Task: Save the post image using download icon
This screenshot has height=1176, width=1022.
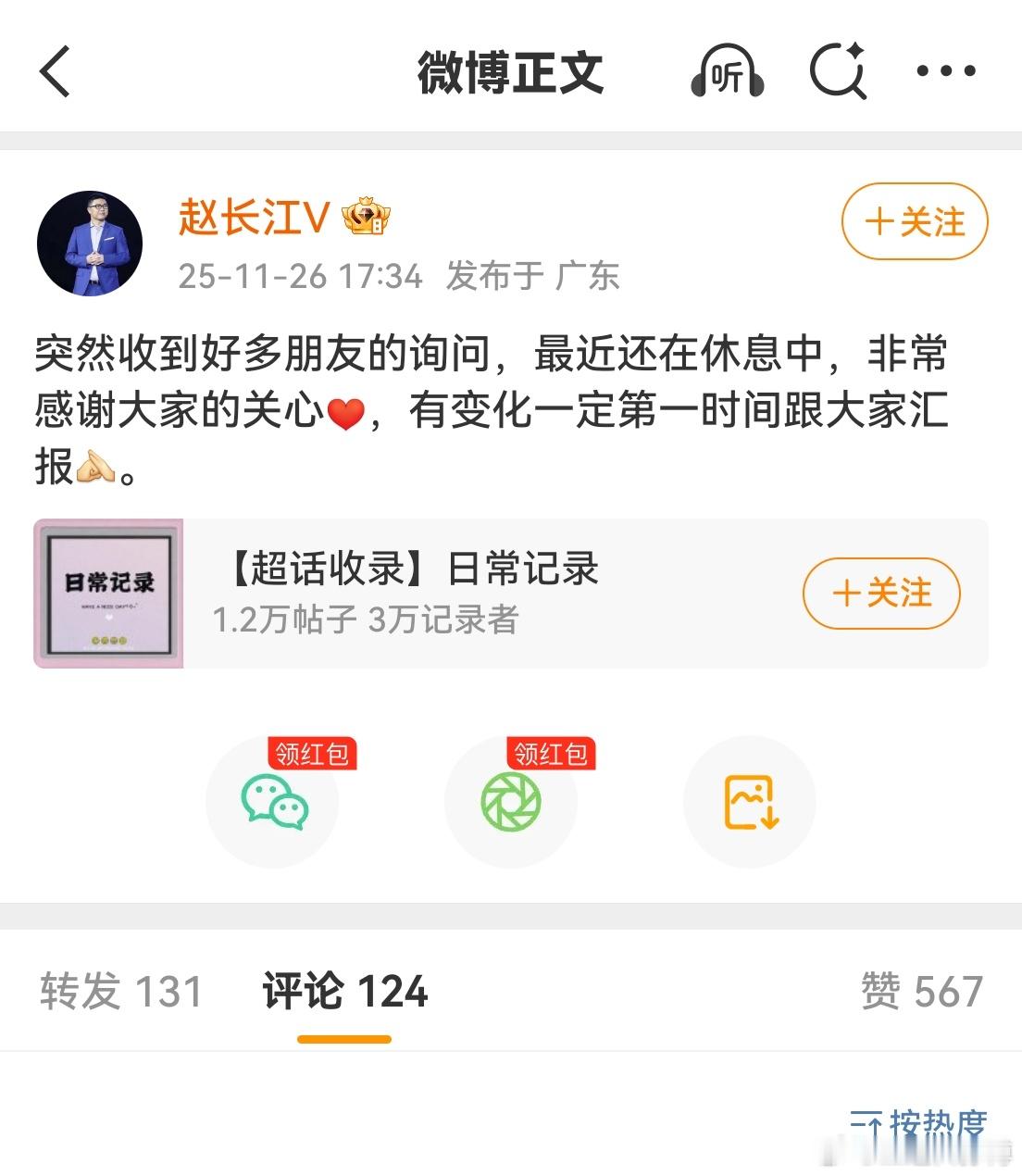Action: [749, 803]
